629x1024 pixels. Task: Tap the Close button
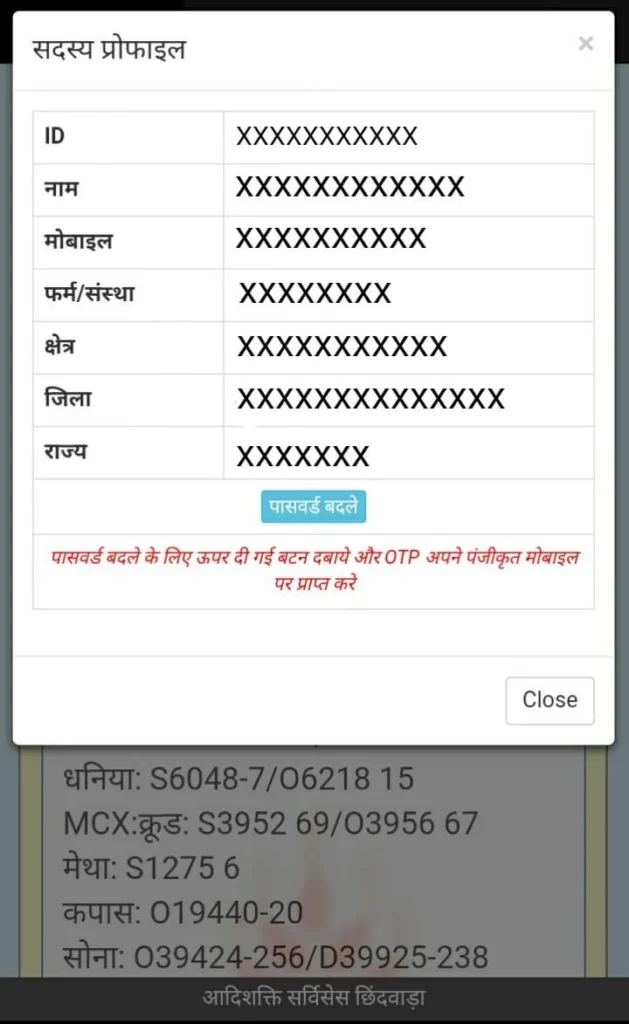pos(549,700)
